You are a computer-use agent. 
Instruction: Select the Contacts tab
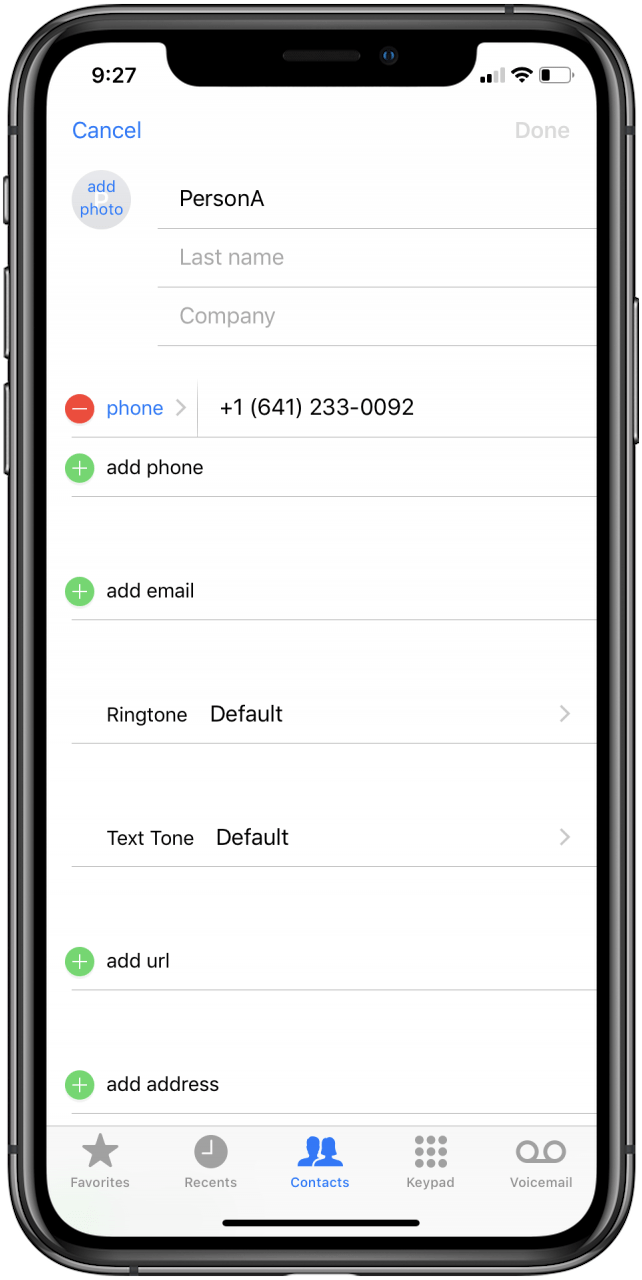tap(320, 1162)
